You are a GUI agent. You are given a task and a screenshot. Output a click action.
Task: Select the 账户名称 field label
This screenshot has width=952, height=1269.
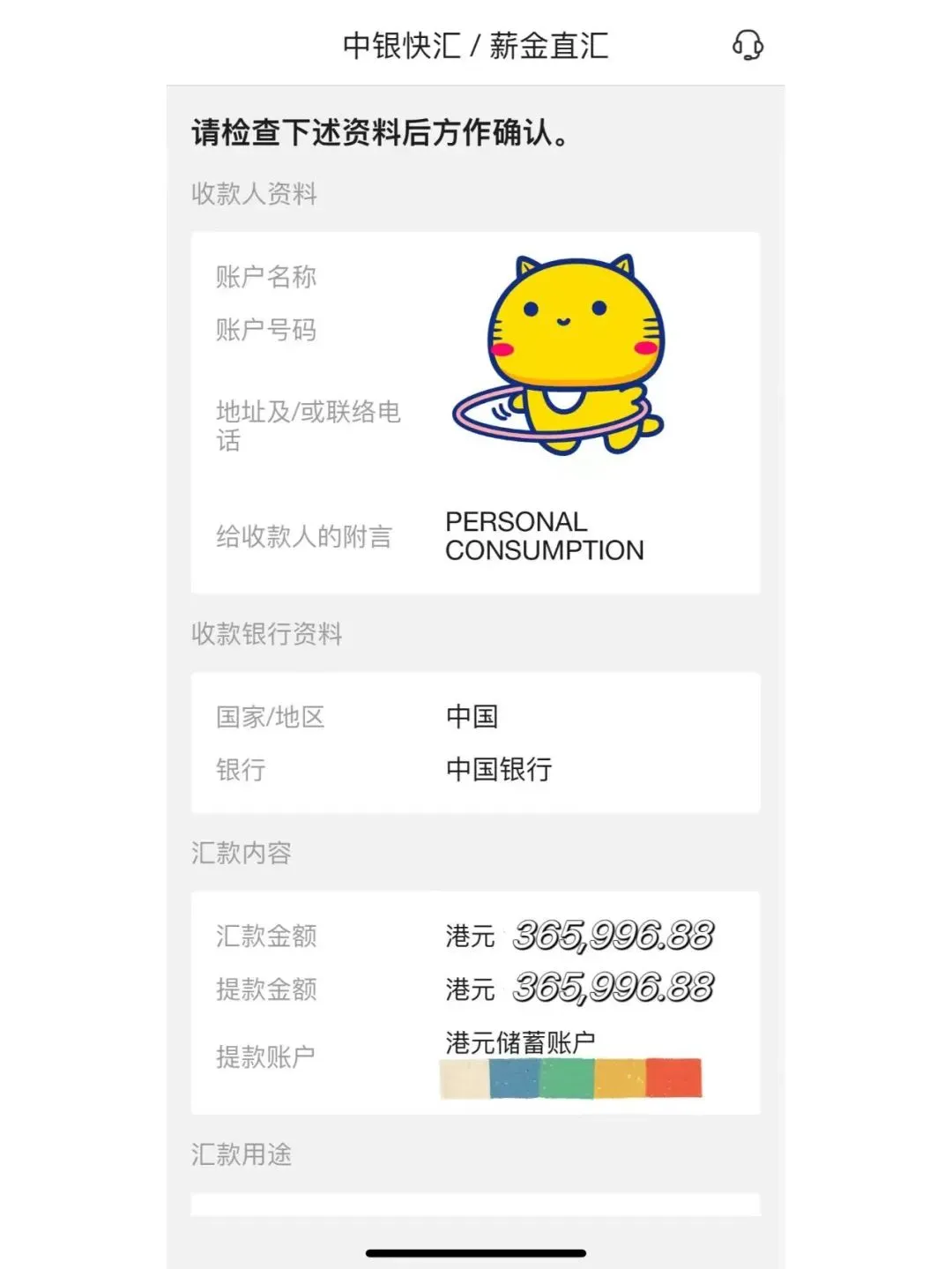[x=266, y=276]
